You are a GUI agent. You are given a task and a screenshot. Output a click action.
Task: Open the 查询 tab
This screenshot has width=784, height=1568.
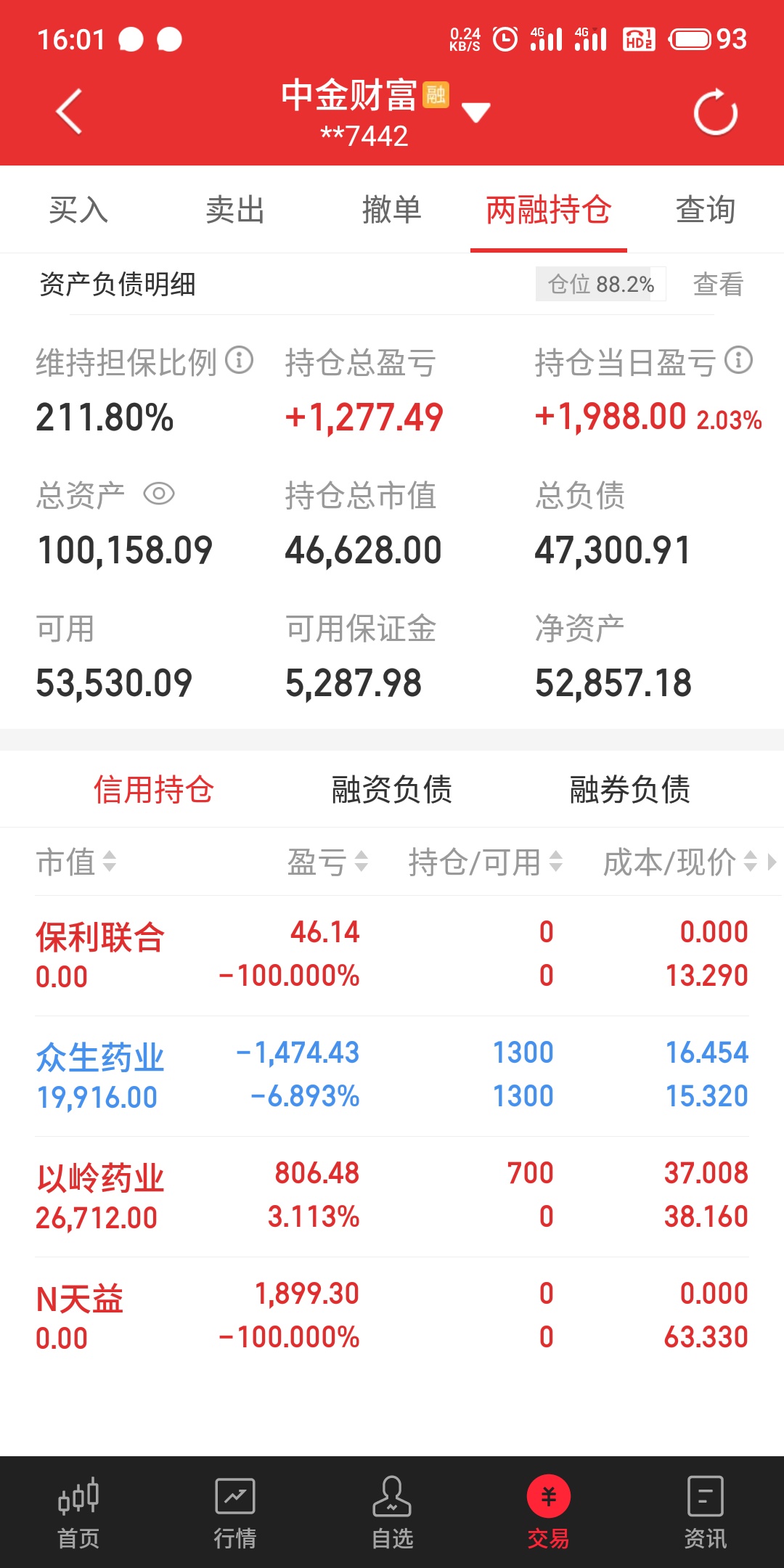tap(706, 210)
